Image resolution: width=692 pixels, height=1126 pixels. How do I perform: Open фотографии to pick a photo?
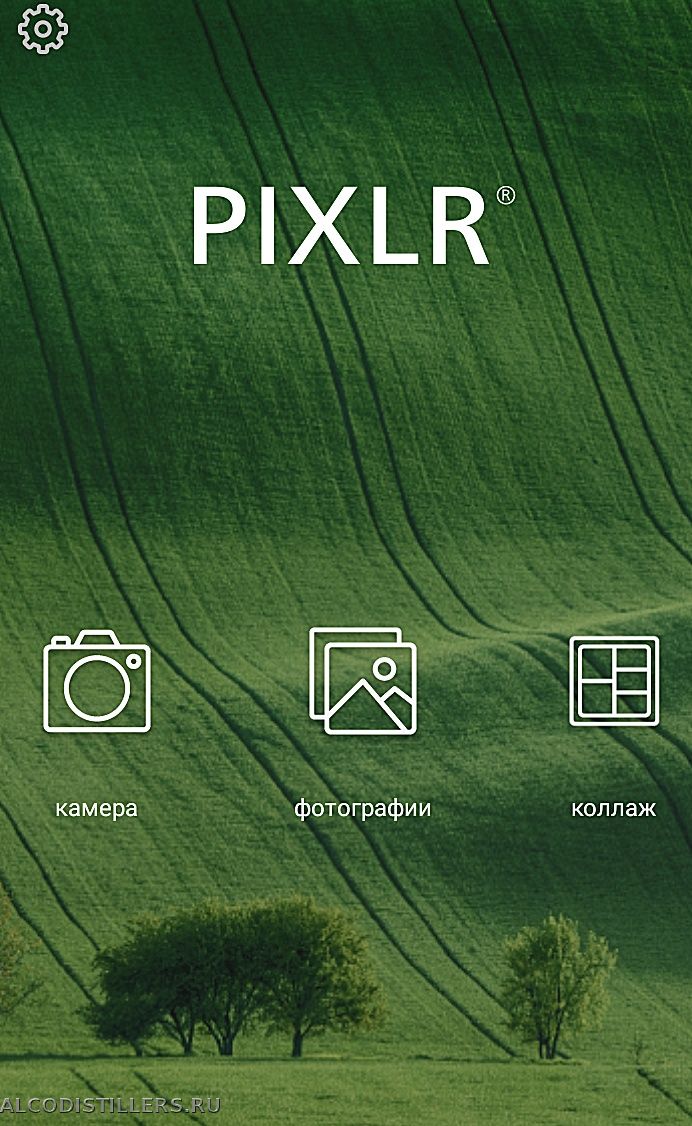pyautogui.click(x=362, y=682)
